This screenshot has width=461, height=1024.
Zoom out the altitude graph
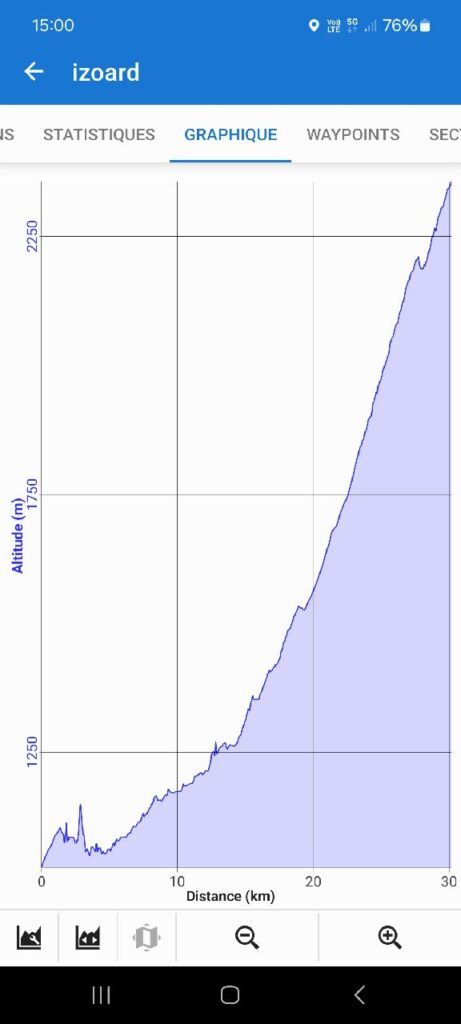click(247, 938)
